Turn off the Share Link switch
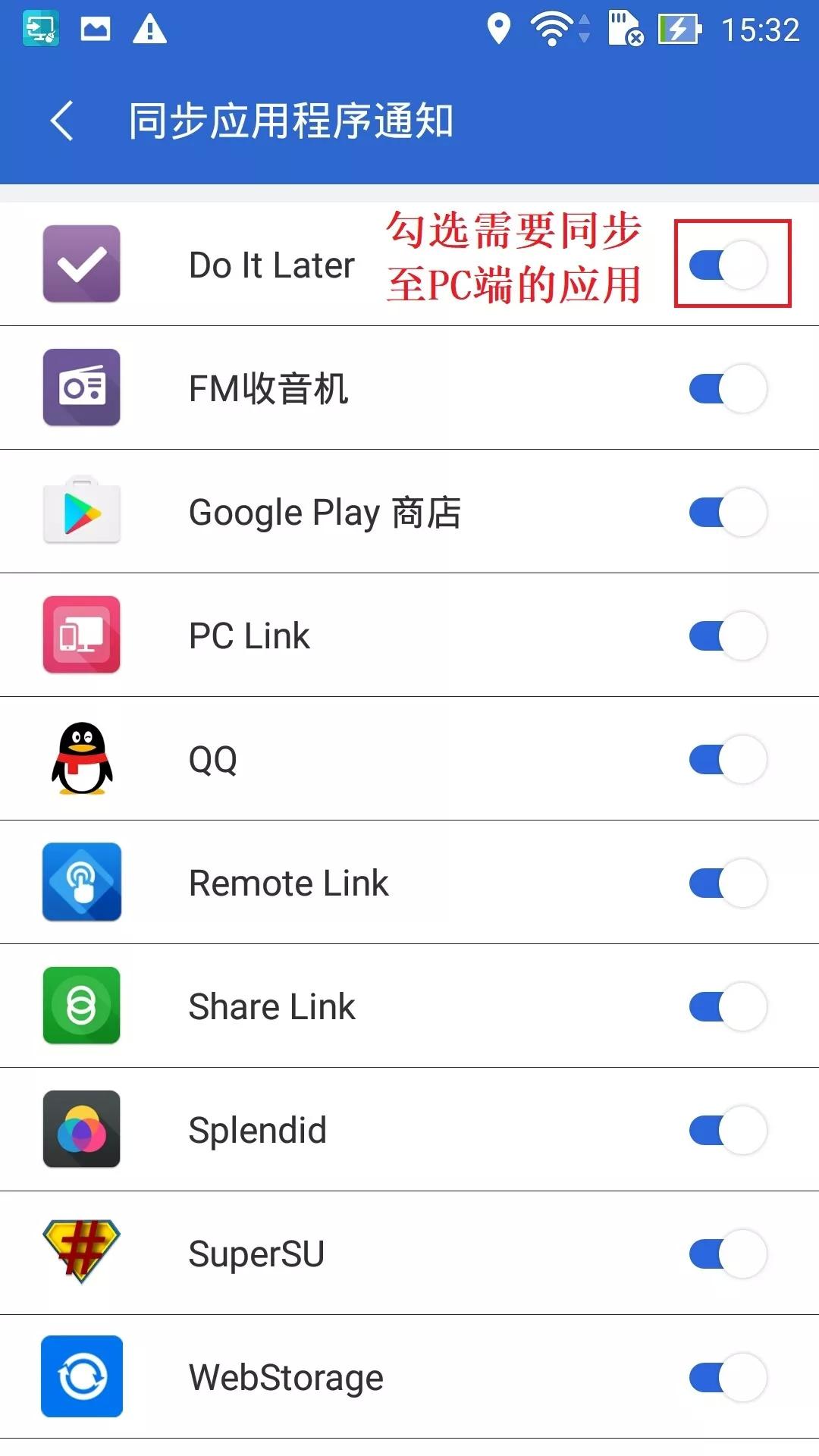Image resolution: width=819 pixels, height=1456 pixels. tap(728, 1006)
